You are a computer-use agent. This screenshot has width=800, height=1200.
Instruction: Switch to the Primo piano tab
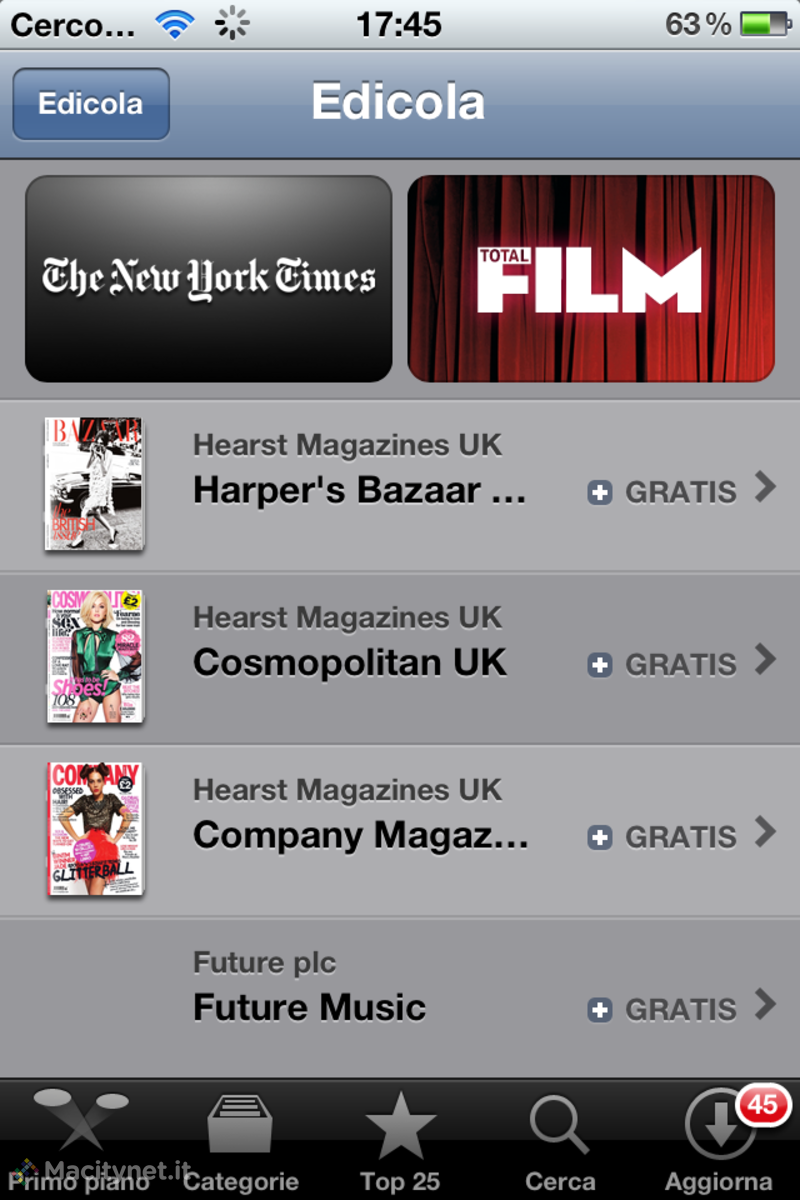(x=80, y=1140)
